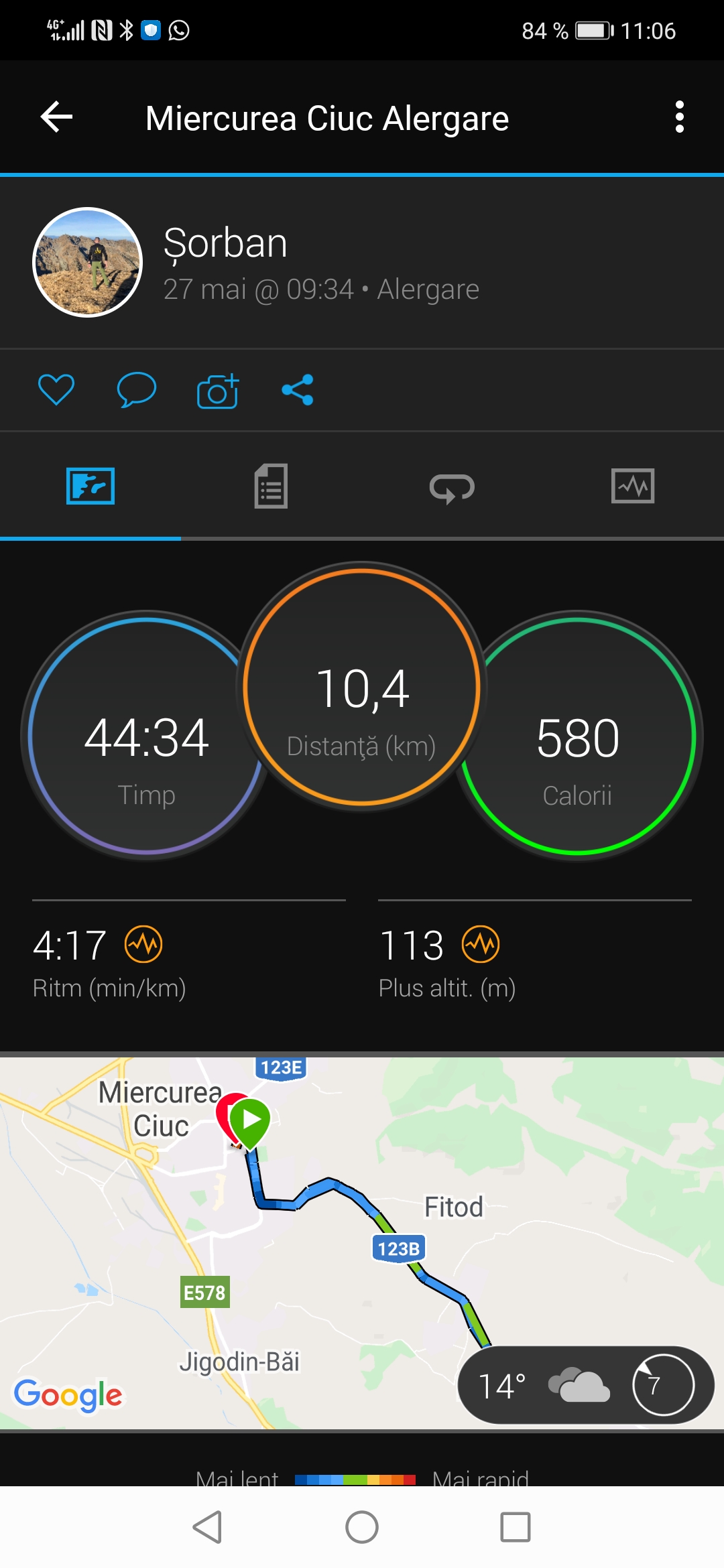Open pace insight icon next to 4:17
Screen dimensions: 724x1568
pyautogui.click(x=143, y=944)
